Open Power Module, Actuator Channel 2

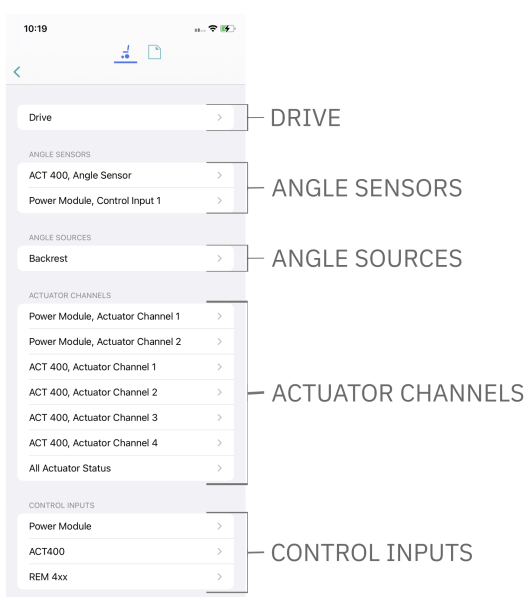point(126,342)
